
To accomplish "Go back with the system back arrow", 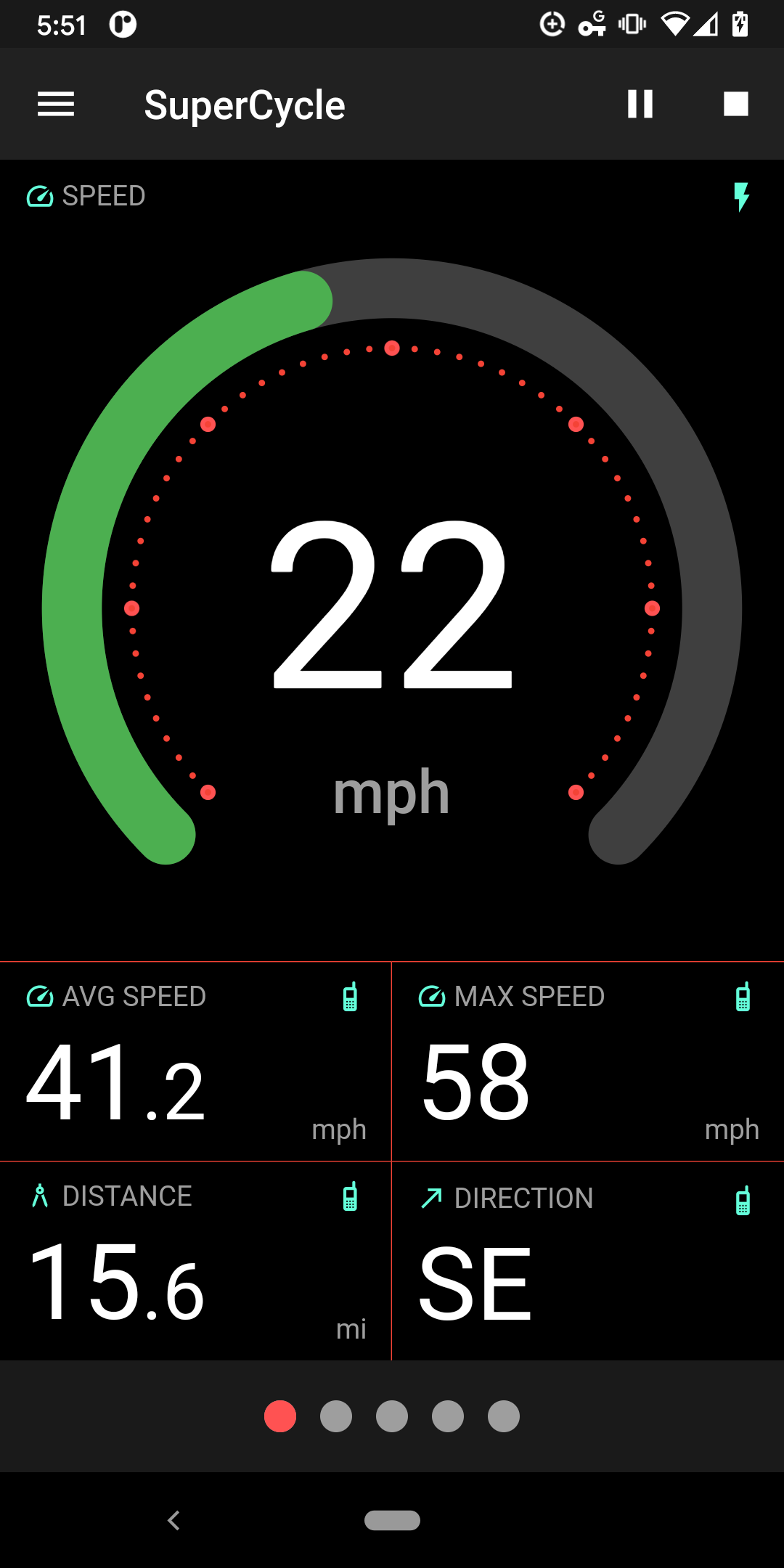I will tap(173, 1520).
